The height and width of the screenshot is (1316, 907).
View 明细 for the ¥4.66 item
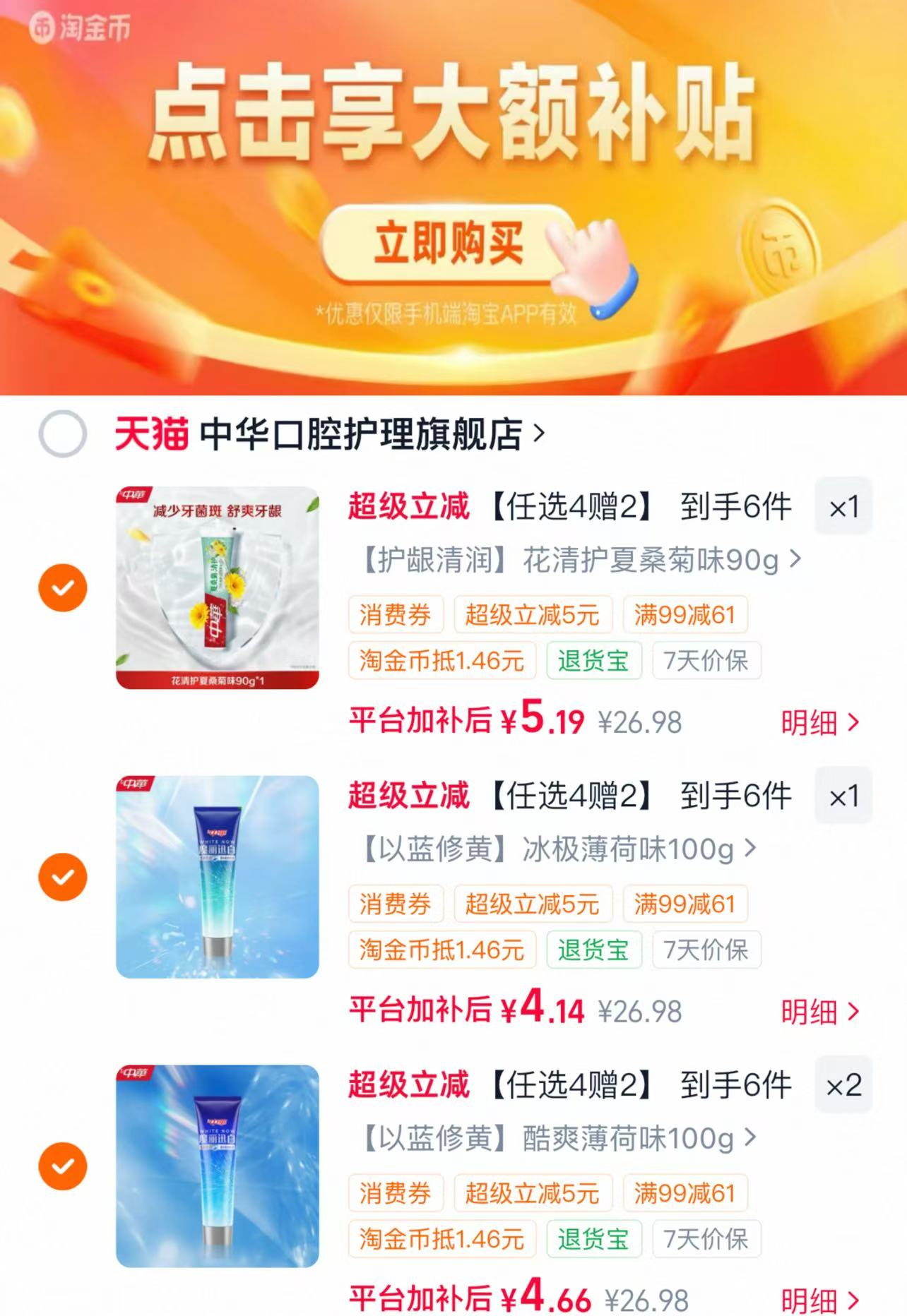pyautogui.click(x=820, y=1299)
